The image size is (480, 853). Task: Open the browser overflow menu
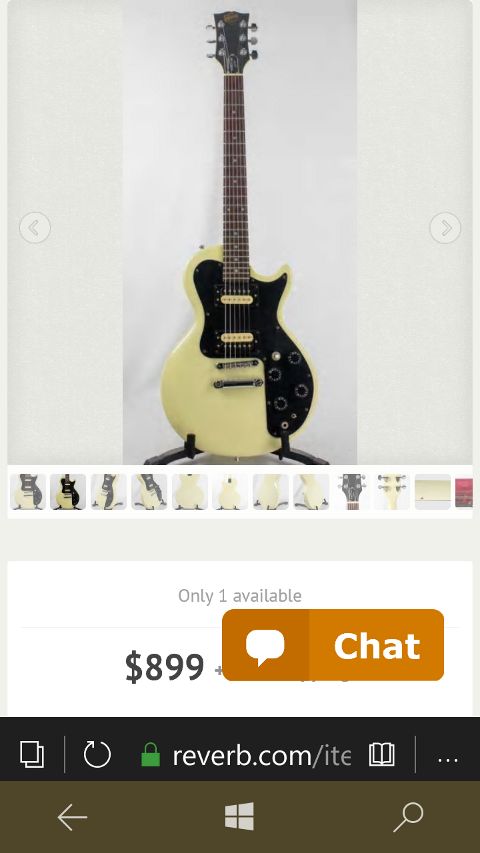coord(448,759)
